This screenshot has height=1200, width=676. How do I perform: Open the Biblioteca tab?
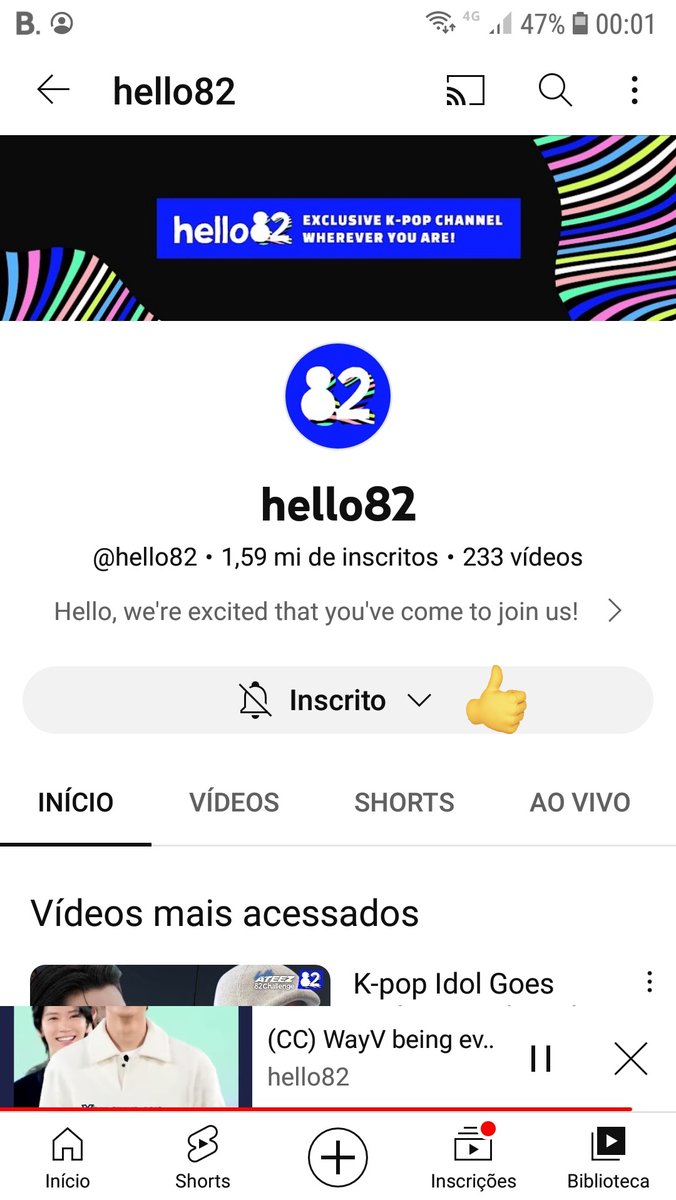click(608, 1159)
